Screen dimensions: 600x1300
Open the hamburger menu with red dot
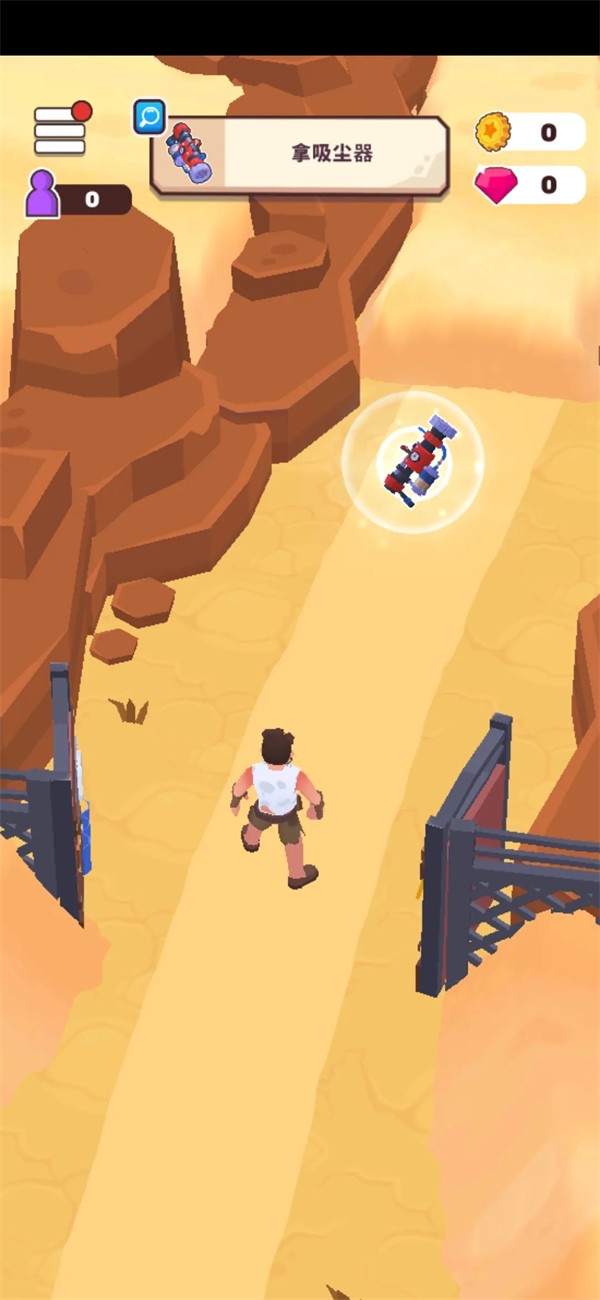60,130
